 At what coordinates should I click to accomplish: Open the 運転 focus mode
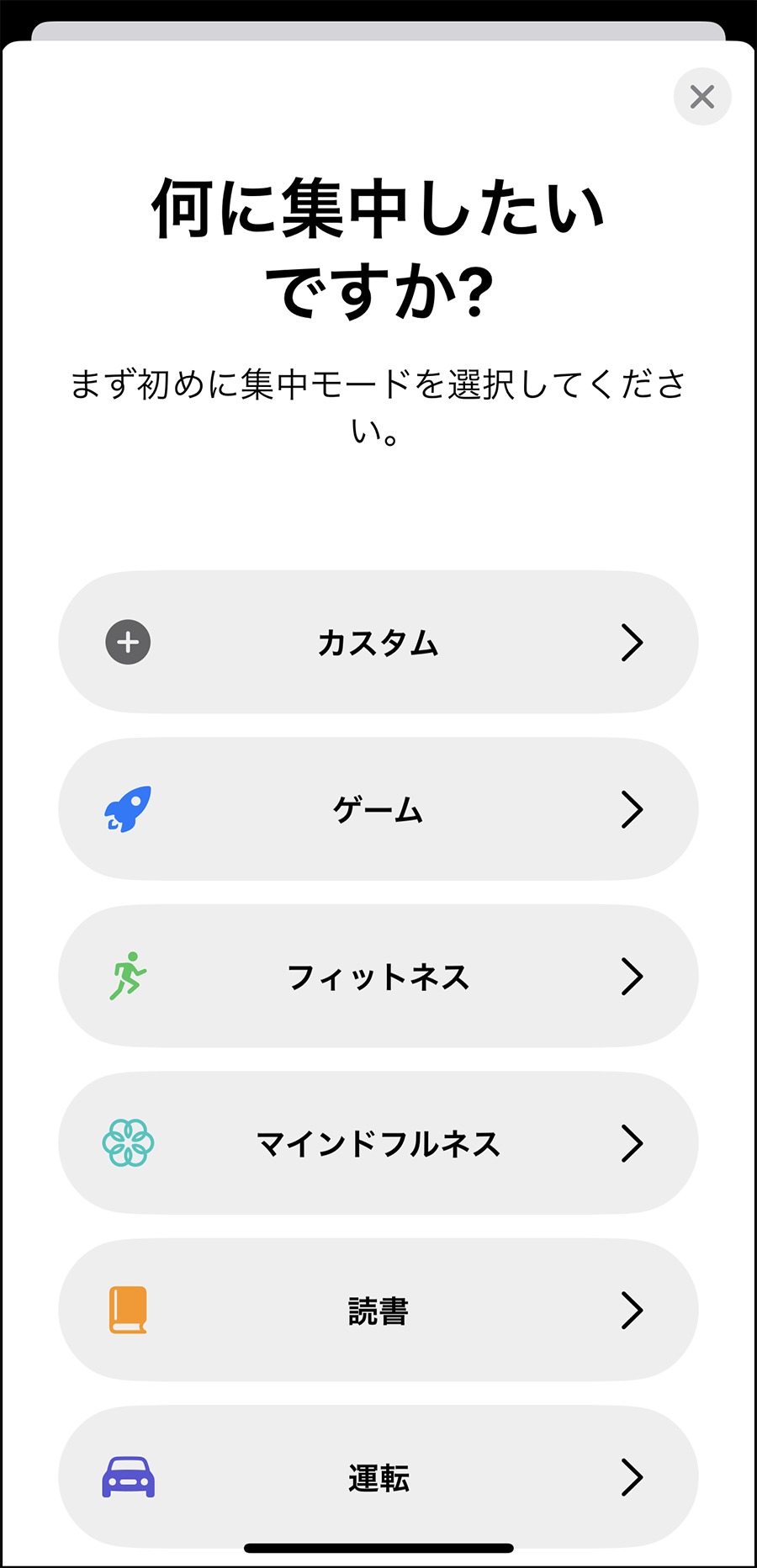378,1476
